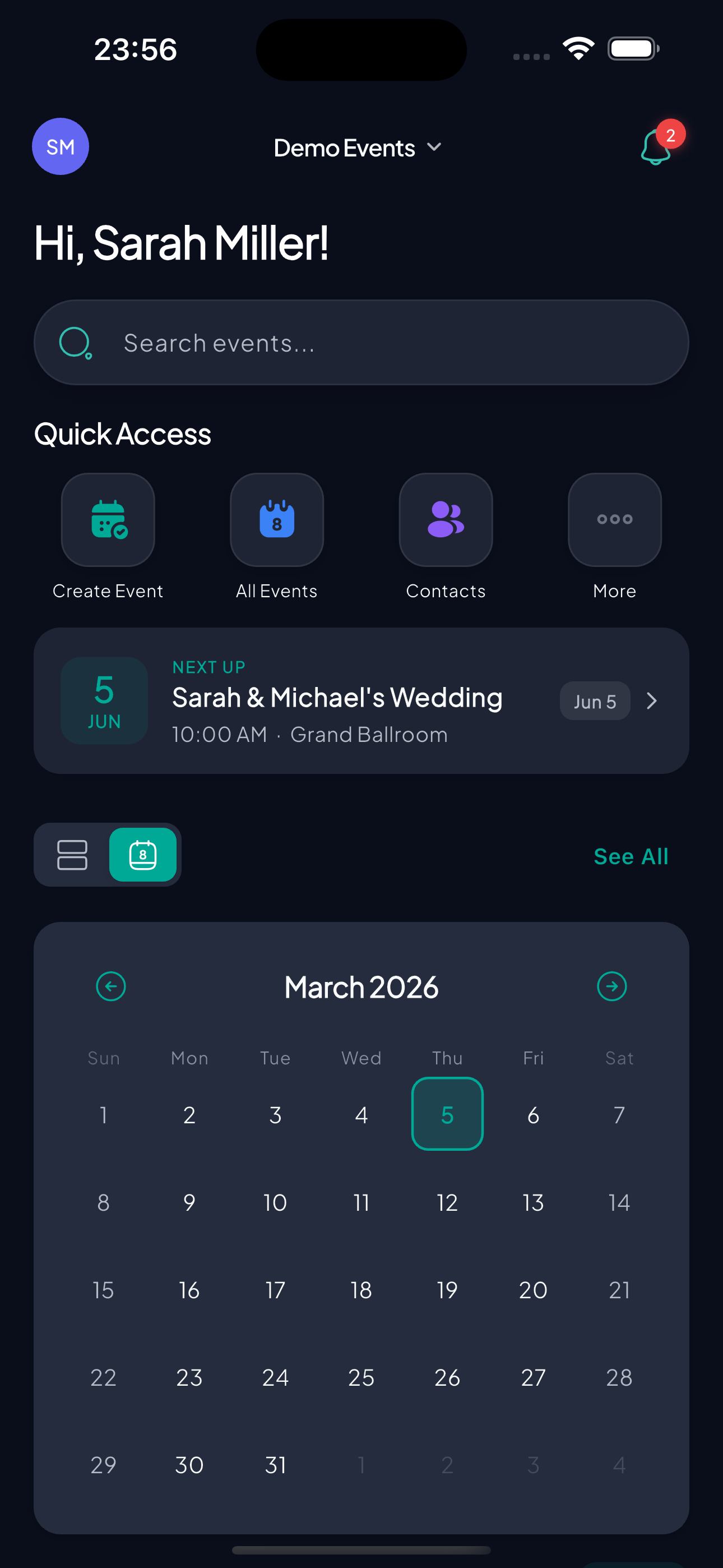
Task: Select the Create Event icon
Action: tap(108, 520)
